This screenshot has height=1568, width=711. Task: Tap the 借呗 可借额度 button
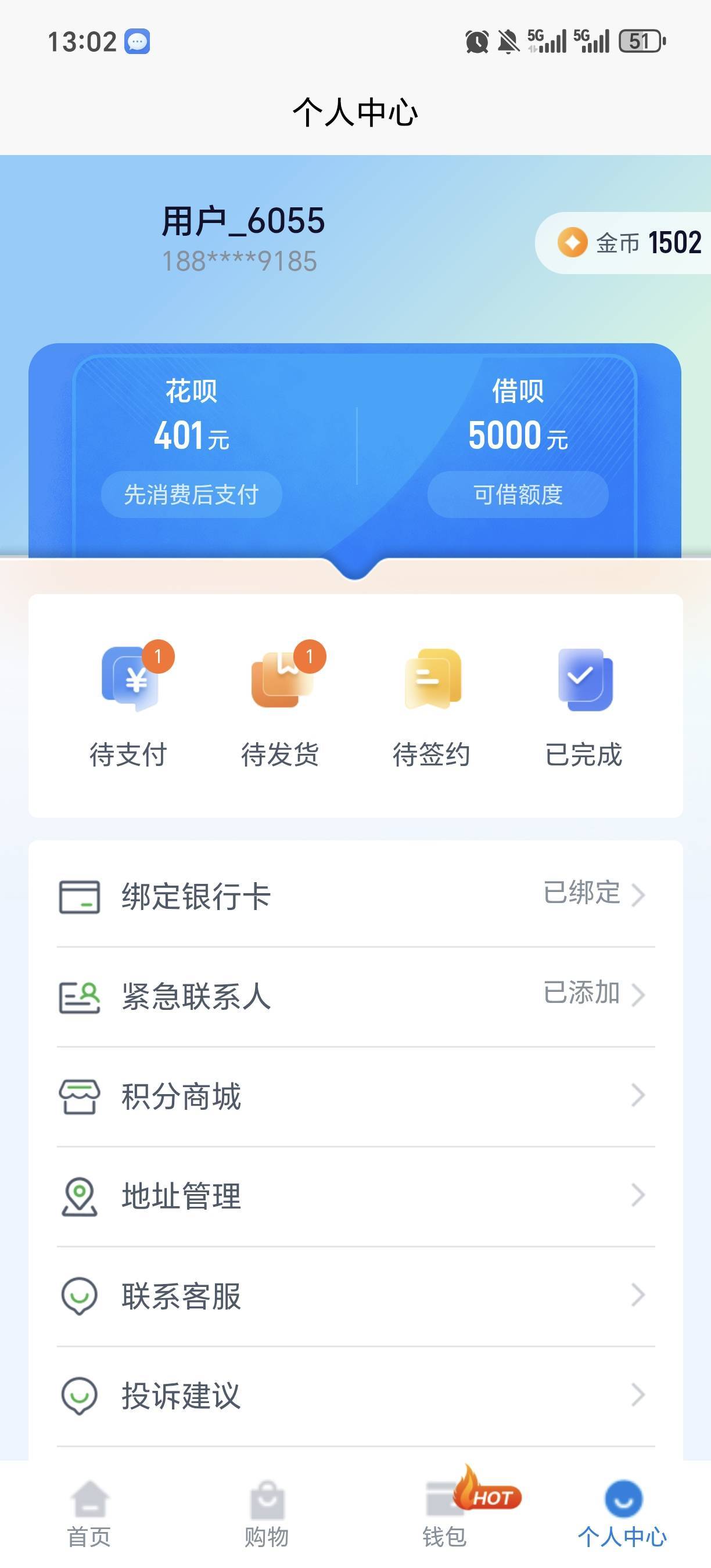click(x=518, y=494)
